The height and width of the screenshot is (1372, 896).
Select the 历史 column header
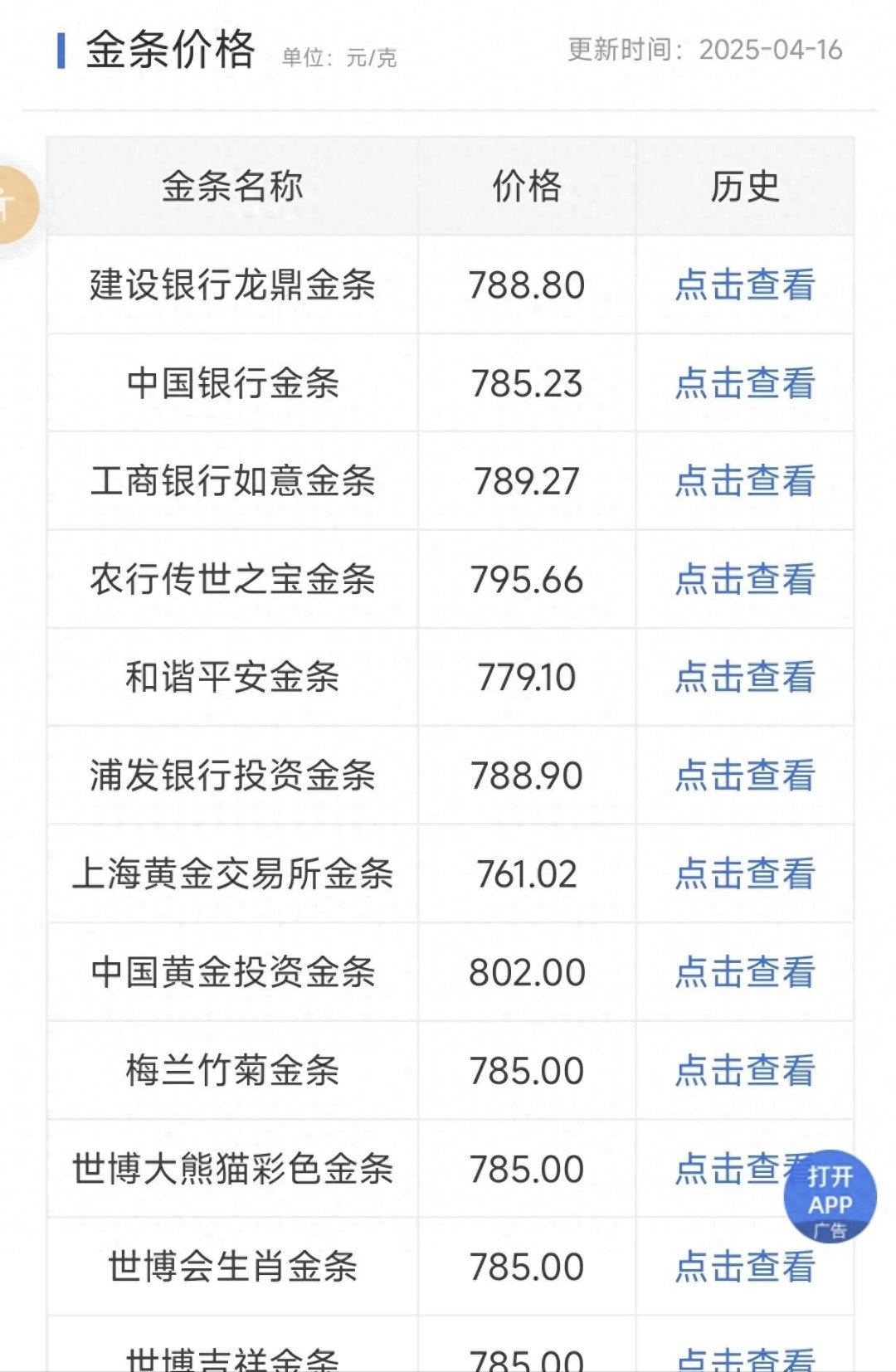click(744, 189)
